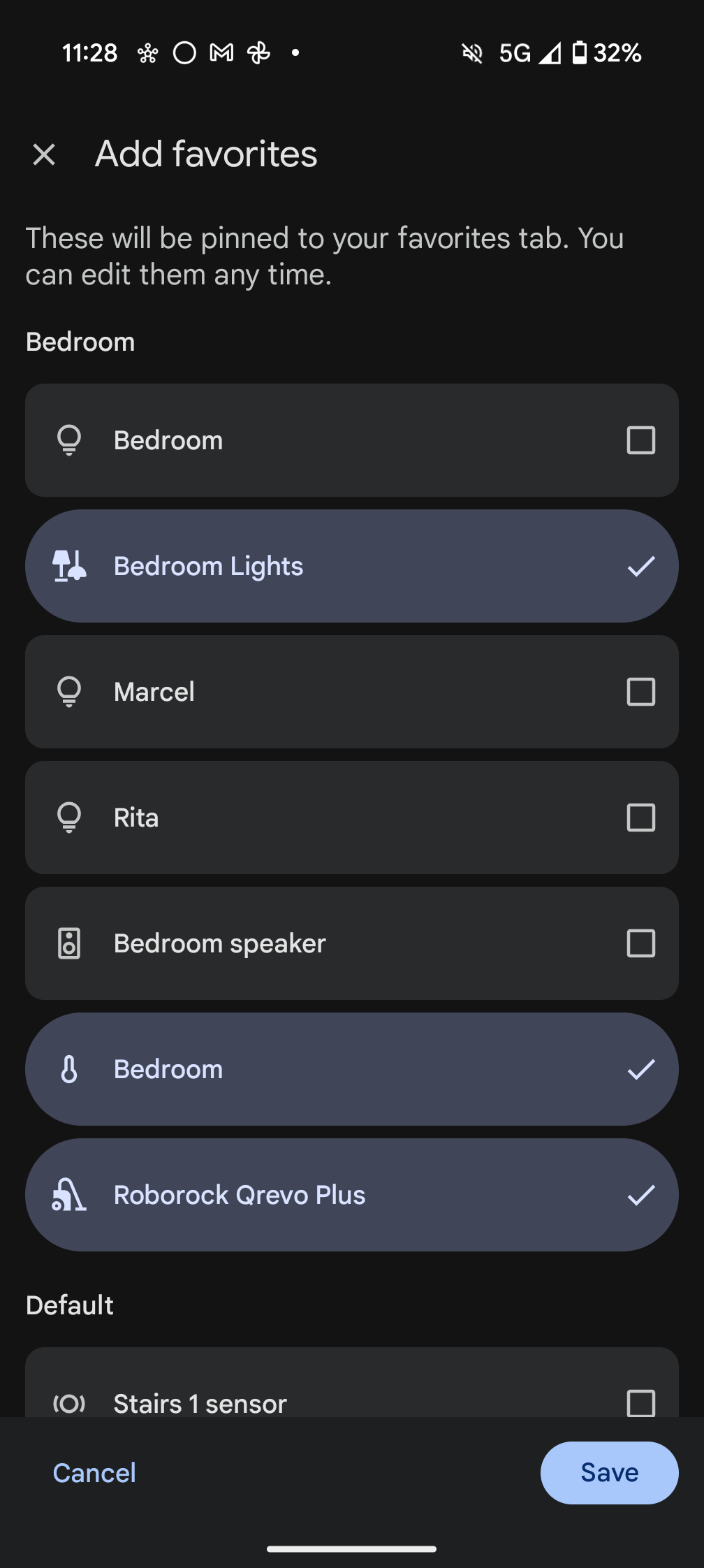This screenshot has width=704, height=1568.
Task: Select the Rita light
Action: 640,818
